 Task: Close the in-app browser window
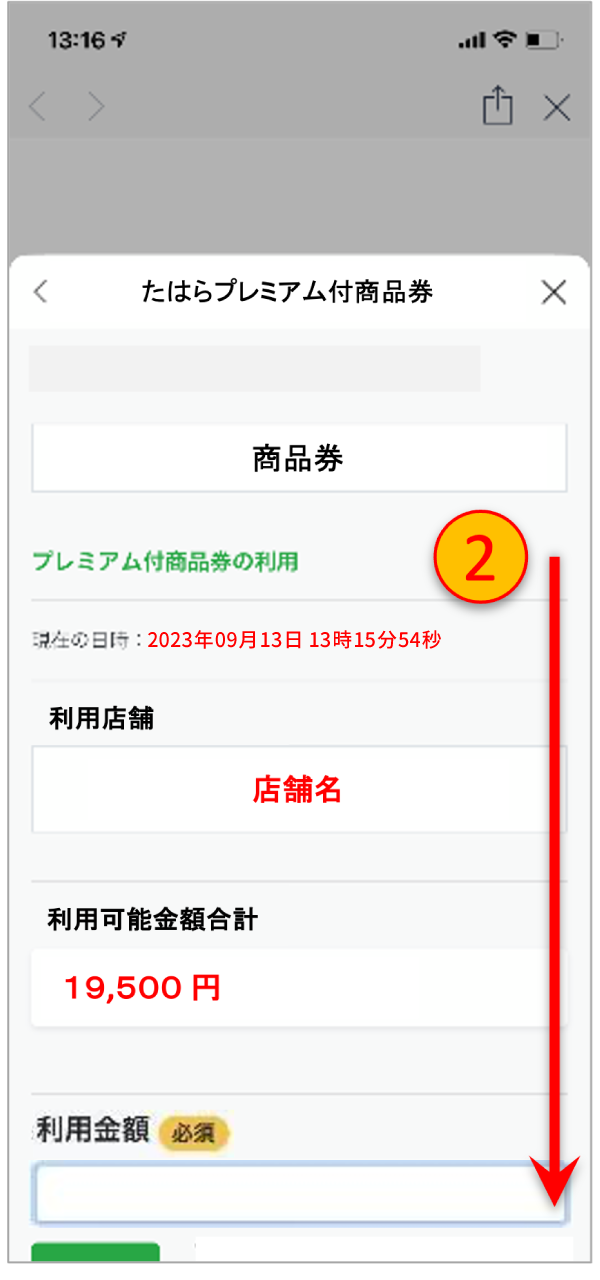pos(556,108)
